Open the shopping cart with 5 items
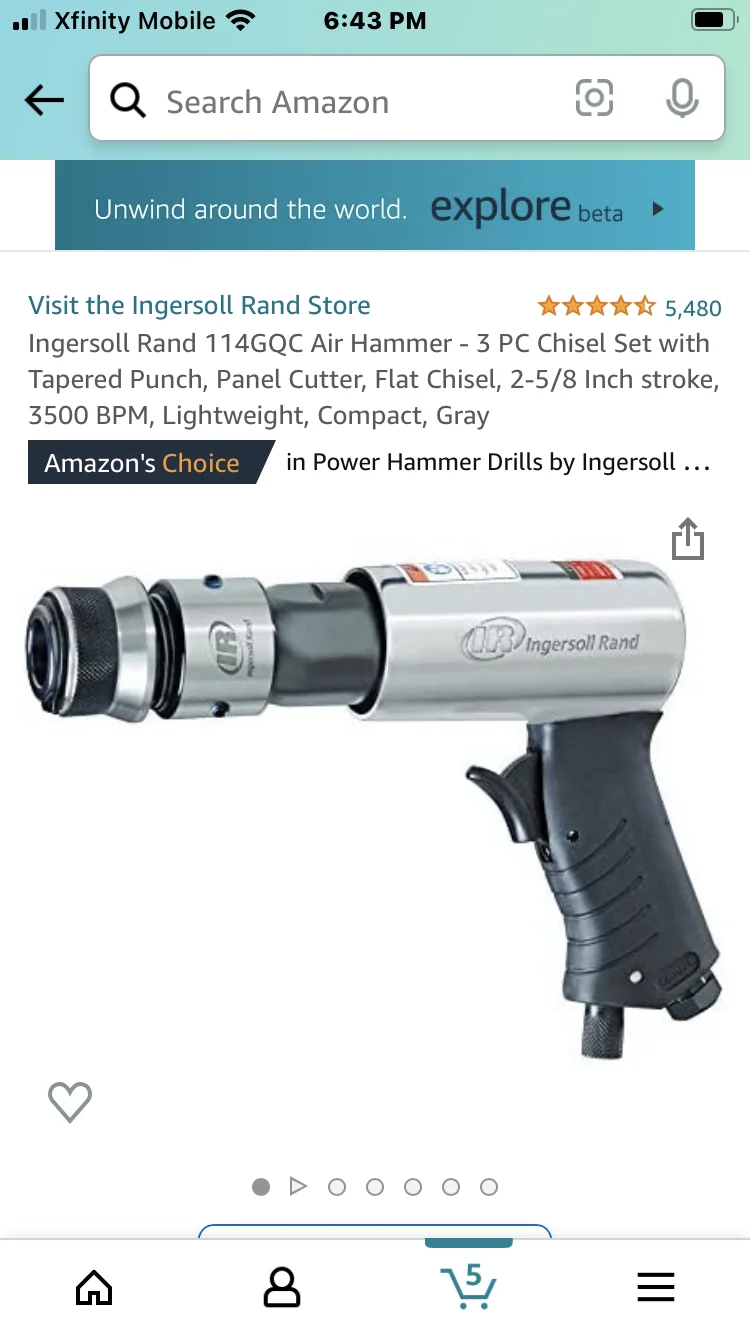Image resolution: width=750 pixels, height=1334 pixels. (469, 1286)
